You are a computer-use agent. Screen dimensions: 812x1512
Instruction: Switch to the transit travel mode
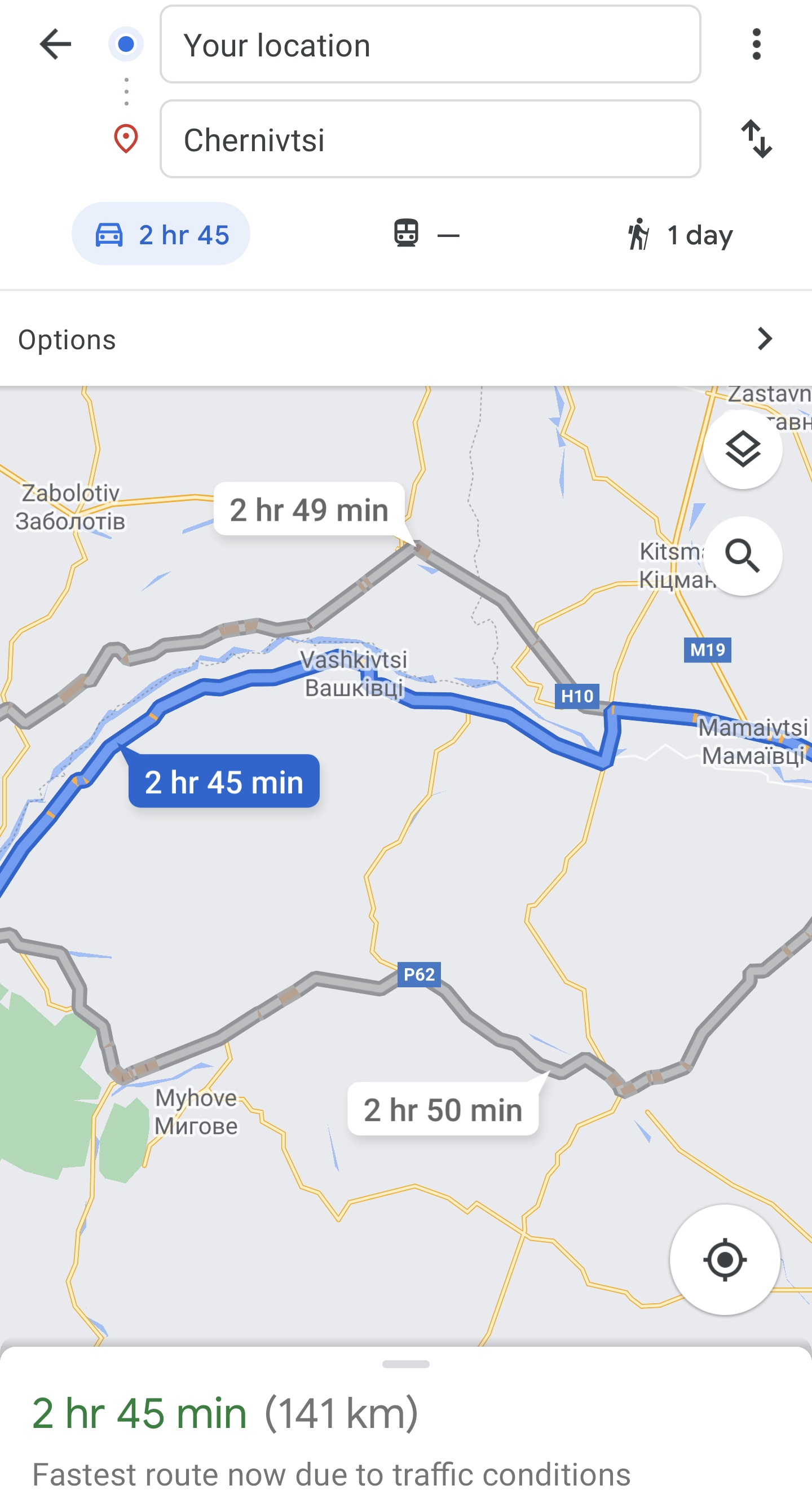click(426, 235)
